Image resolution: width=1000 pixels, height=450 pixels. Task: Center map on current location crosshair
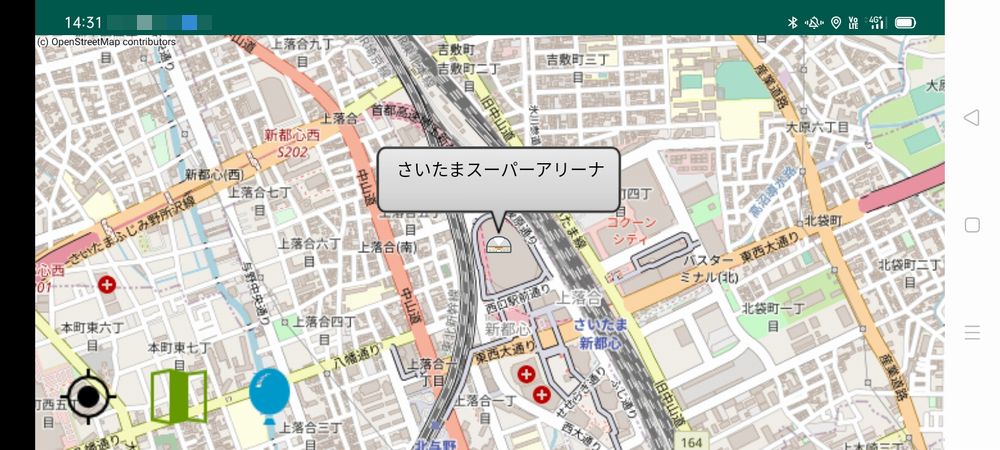pos(89,397)
